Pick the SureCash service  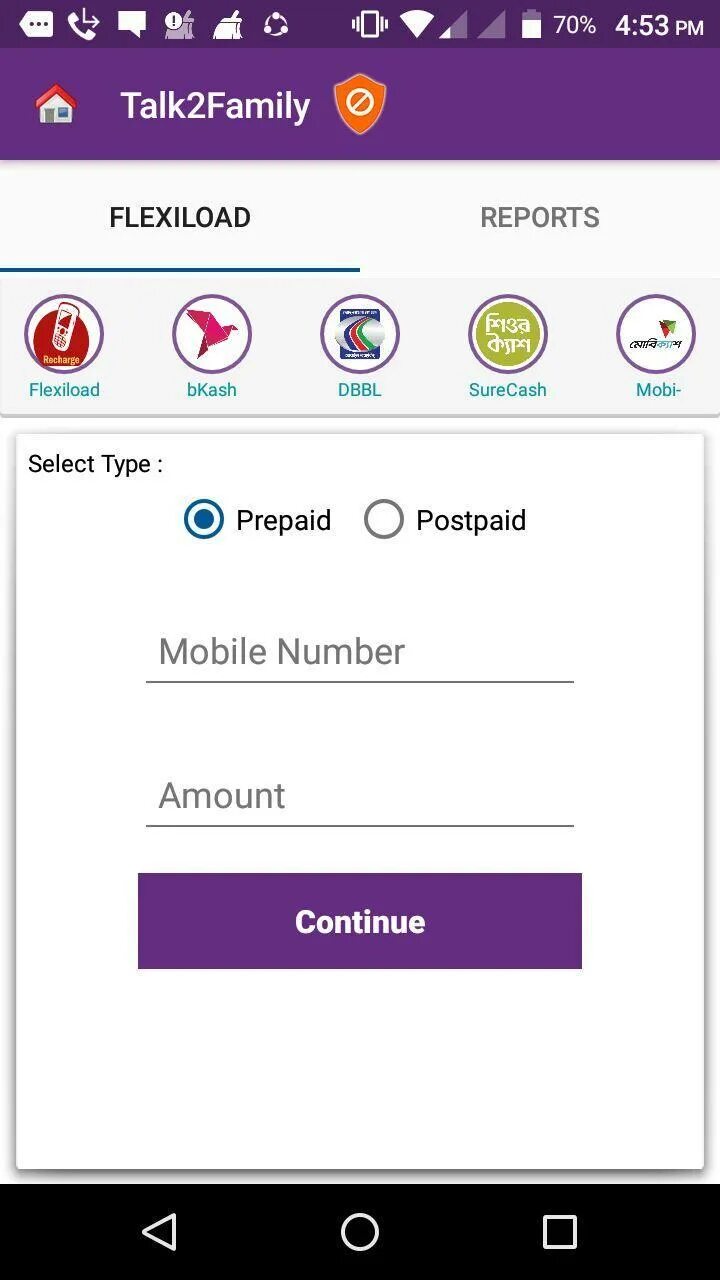[x=508, y=347]
